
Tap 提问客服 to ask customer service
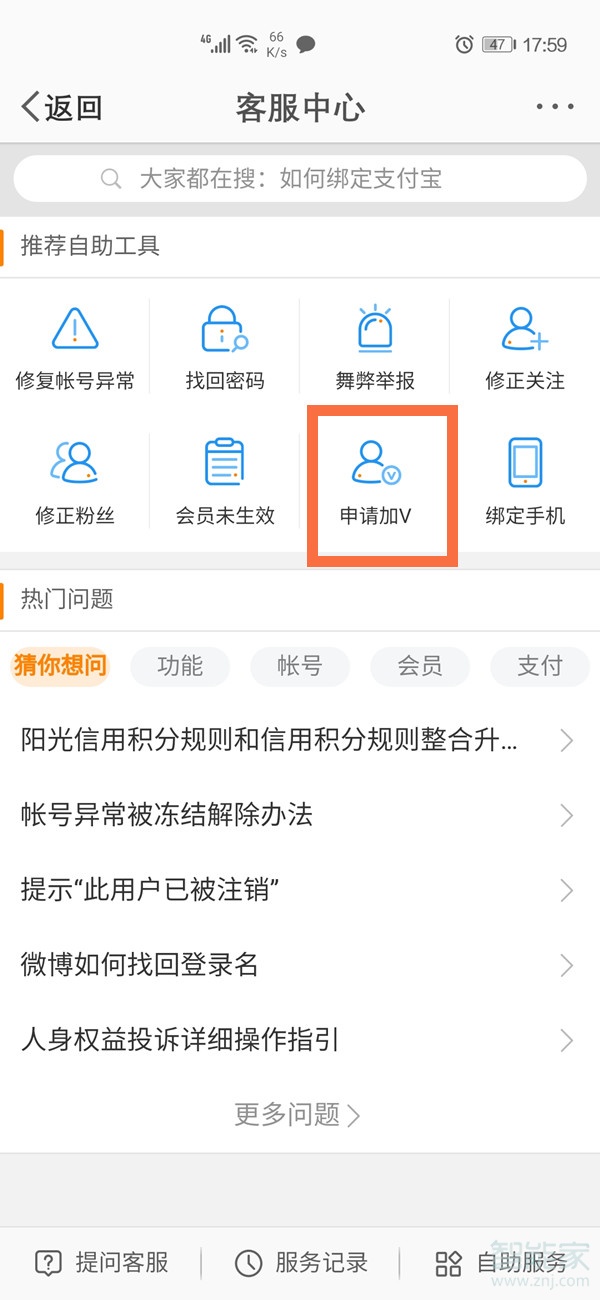pos(102,1263)
